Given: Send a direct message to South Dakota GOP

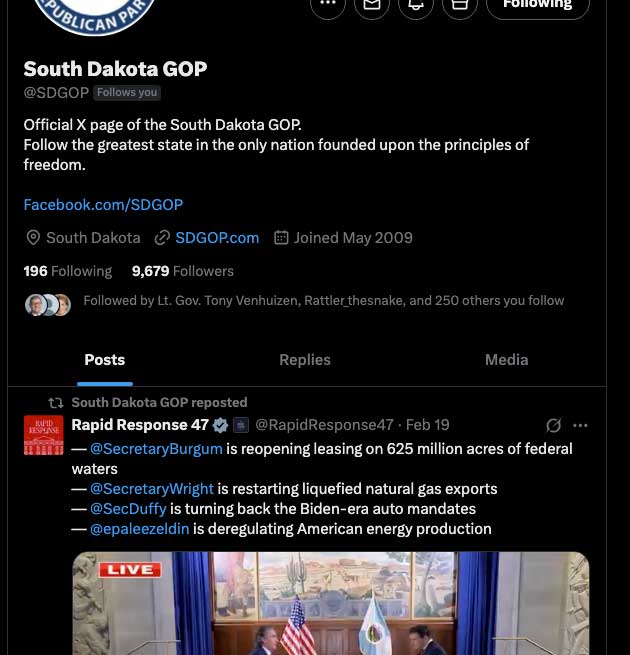Looking at the screenshot, I should (x=372, y=4).
